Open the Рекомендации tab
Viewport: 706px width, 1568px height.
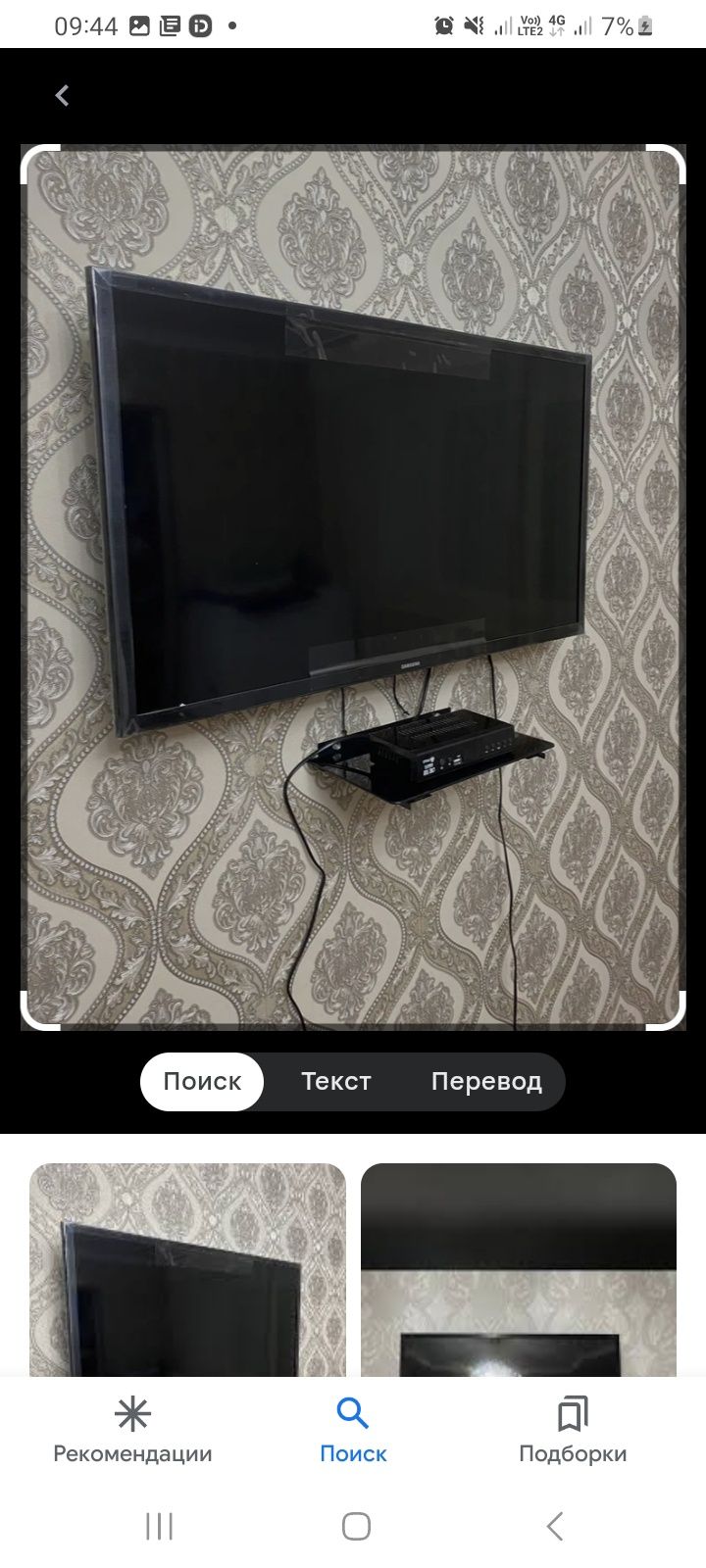click(132, 1431)
